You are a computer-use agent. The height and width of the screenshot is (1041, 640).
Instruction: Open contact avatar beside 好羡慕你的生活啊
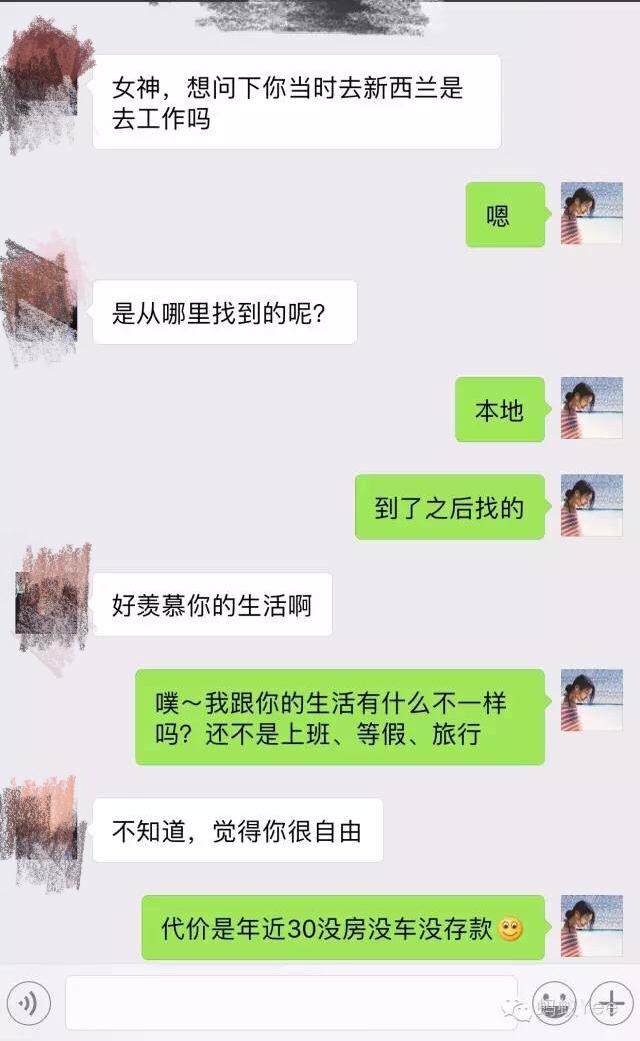[x=52, y=601]
